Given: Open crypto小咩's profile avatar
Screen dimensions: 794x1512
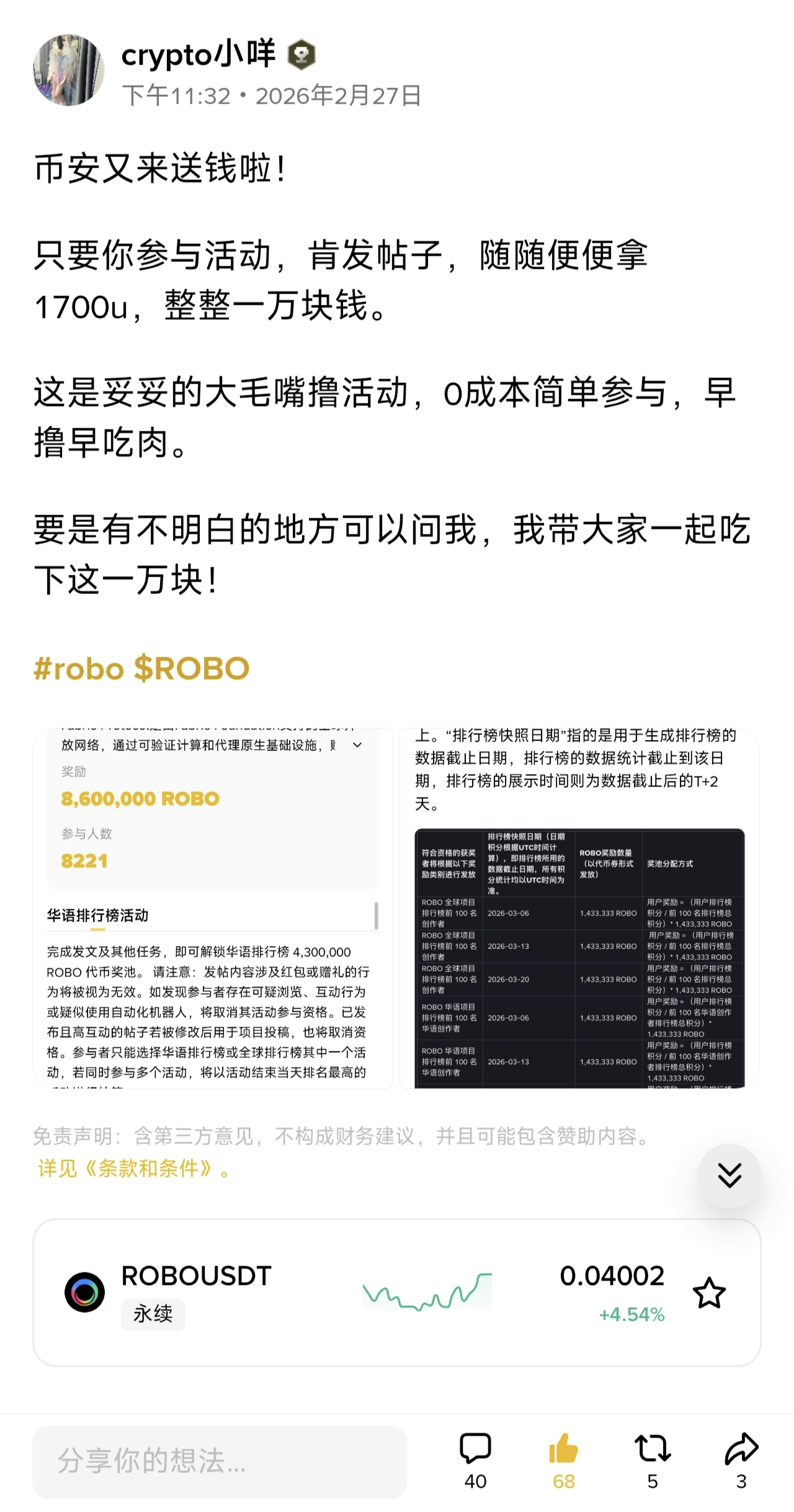Looking at the screenshot, I should point(68,70).
